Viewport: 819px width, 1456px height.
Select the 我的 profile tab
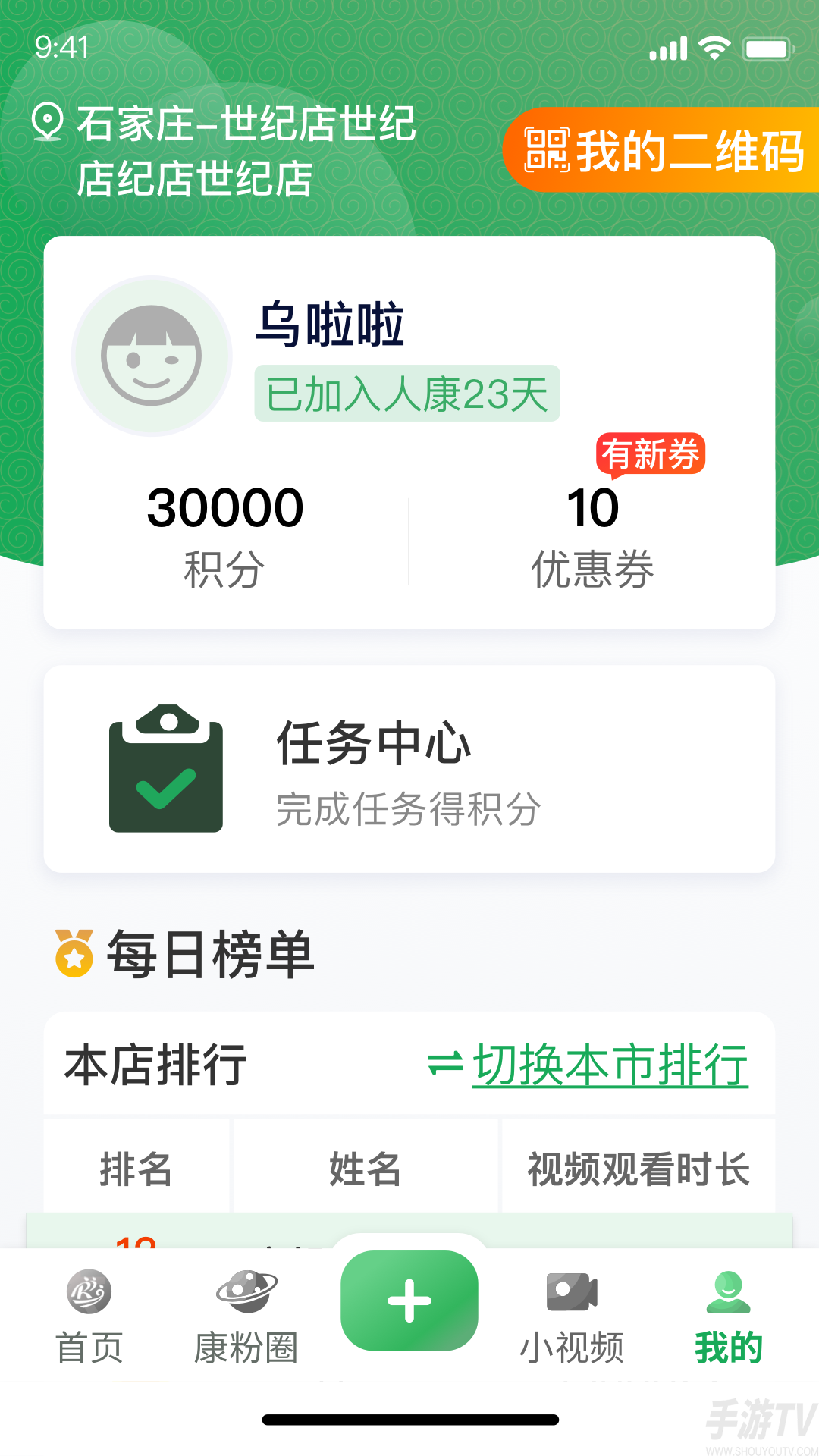click(728, 1318)
